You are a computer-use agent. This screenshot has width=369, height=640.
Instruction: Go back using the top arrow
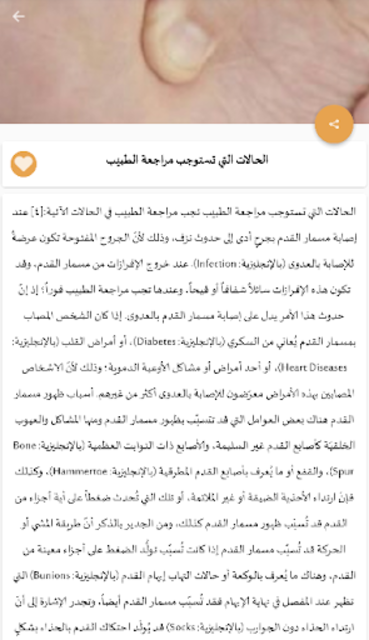click(18, 16)
